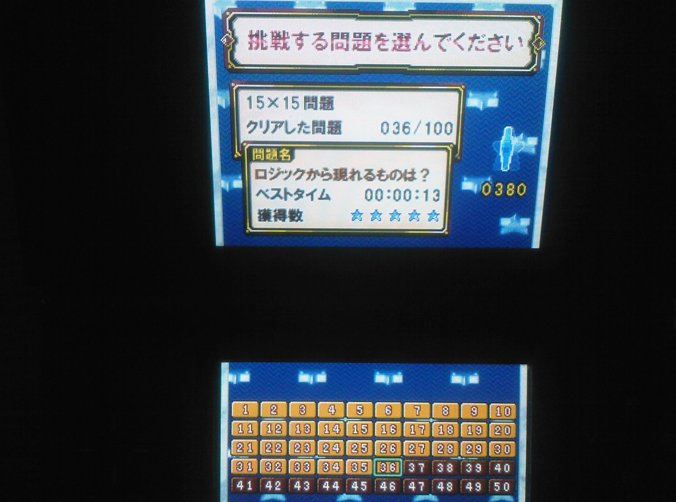The image size is (676, 502).
Task: Open puzzle number 23
Action: pos(302,447)
